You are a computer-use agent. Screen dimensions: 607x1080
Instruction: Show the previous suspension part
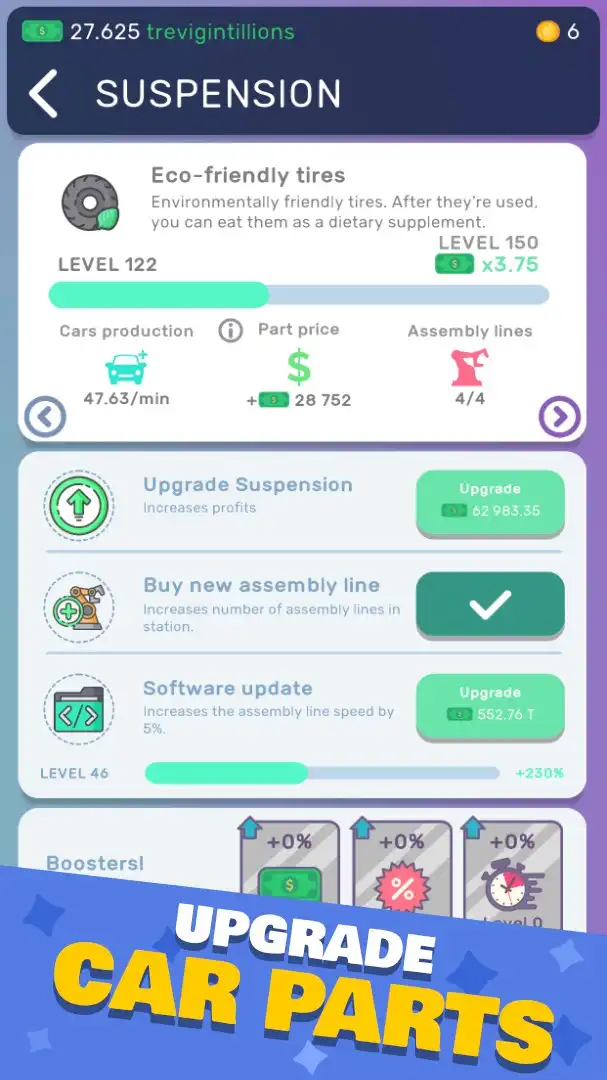(x=45, y=417)
